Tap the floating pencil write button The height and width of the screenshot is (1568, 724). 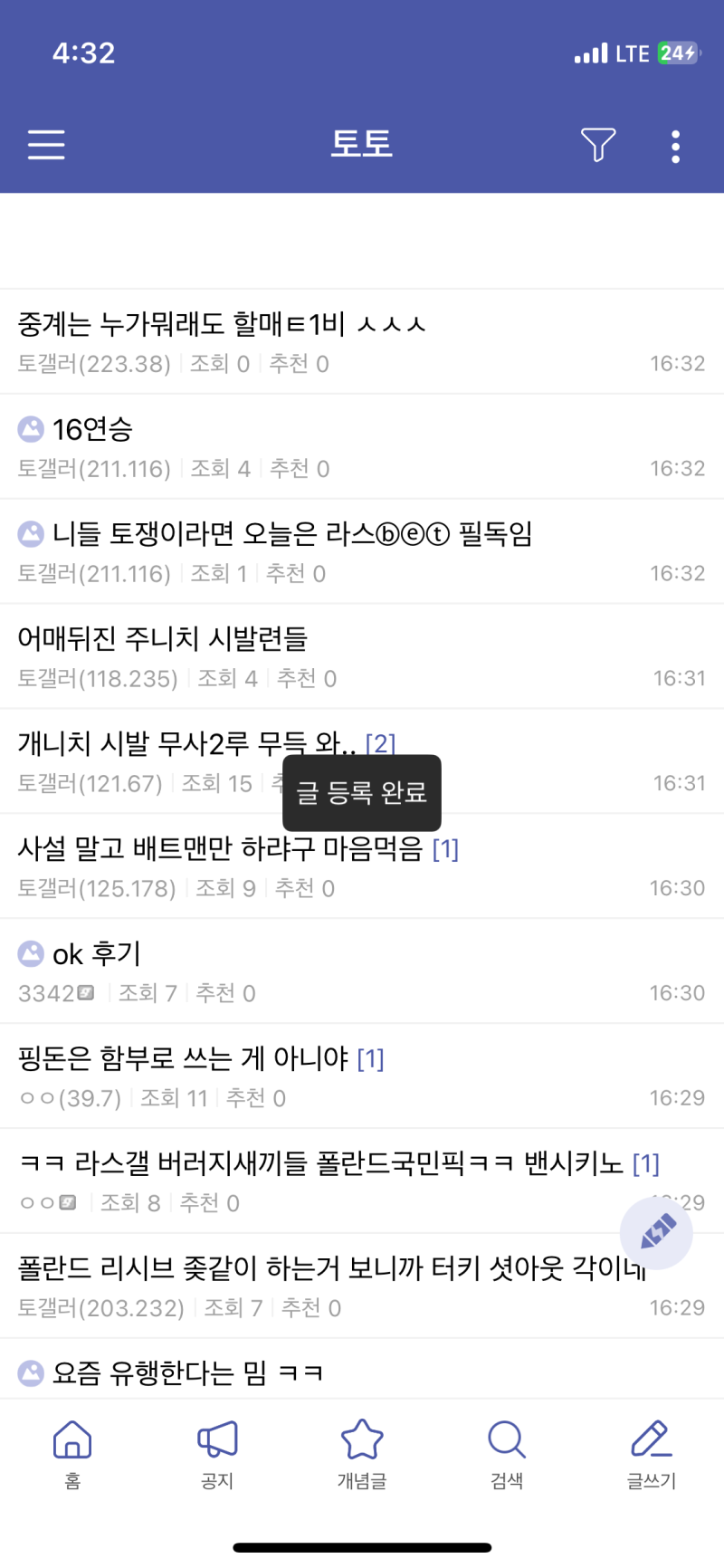[x=656, y=1232]
